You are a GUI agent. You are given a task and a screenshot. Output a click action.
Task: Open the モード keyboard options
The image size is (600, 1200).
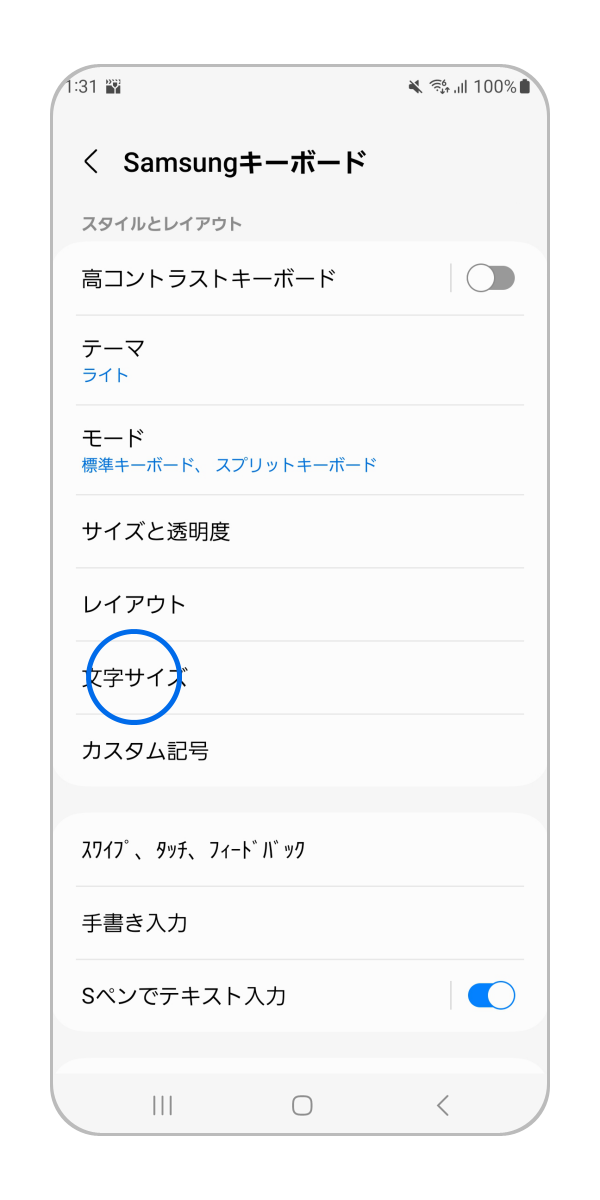click(x=300, y=450)
